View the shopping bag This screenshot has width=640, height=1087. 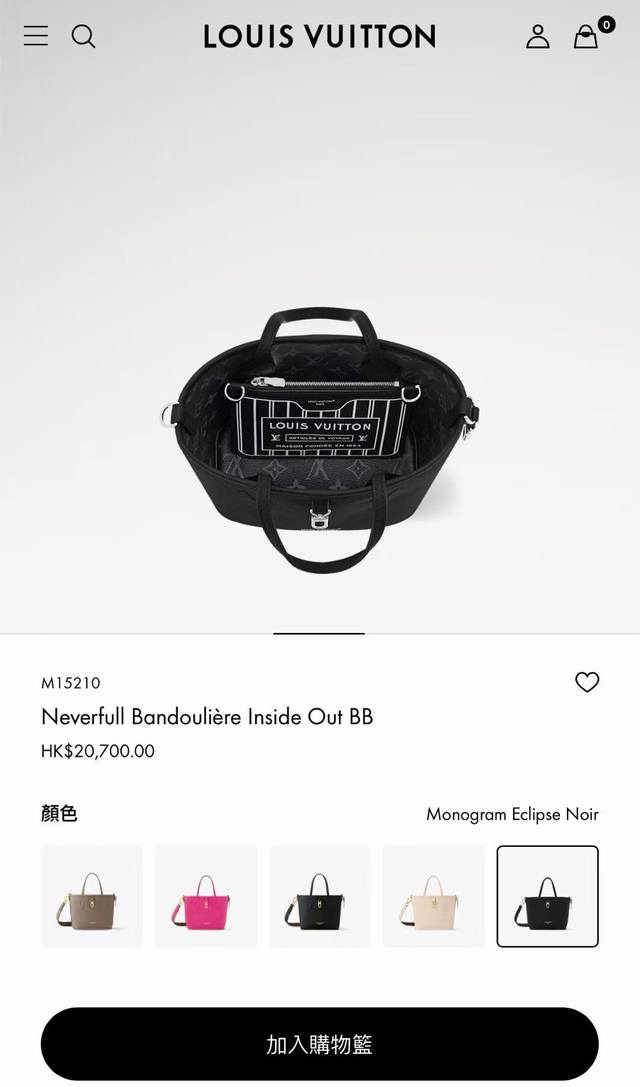586,37
